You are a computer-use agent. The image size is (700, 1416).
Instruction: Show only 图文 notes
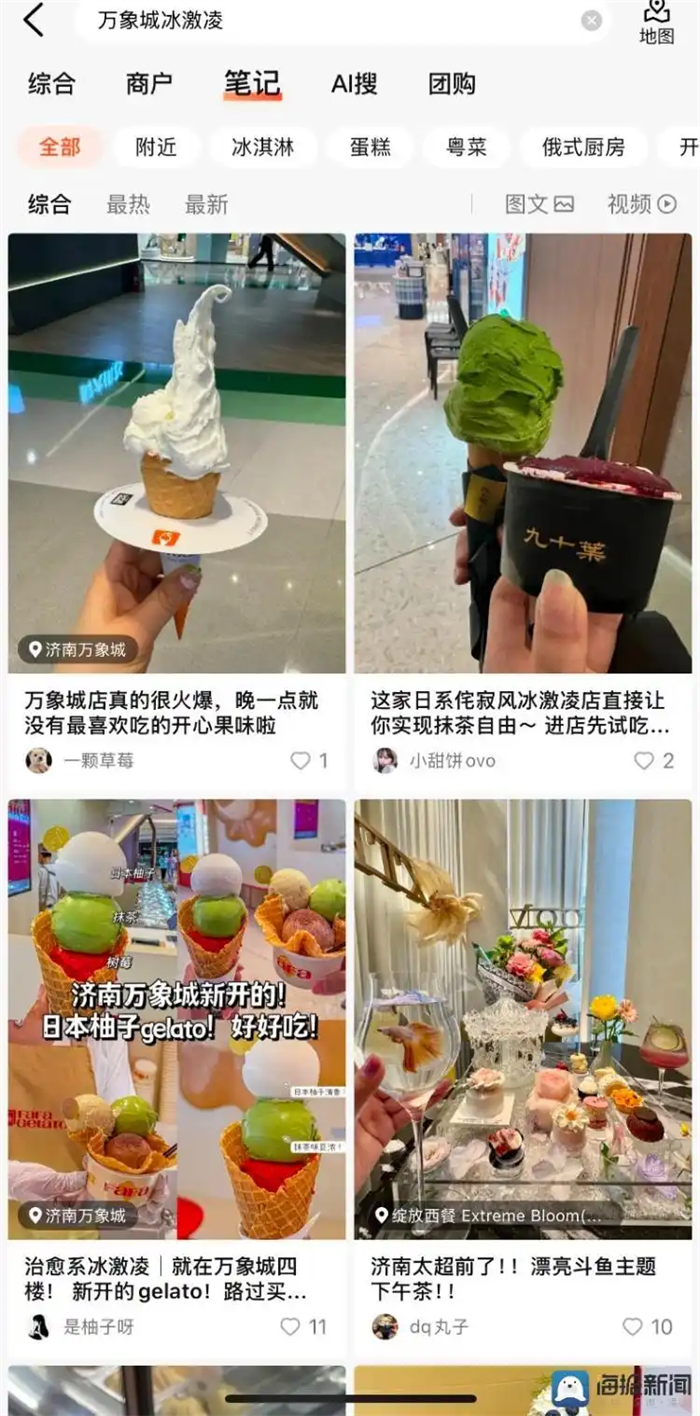pos(539,205)
